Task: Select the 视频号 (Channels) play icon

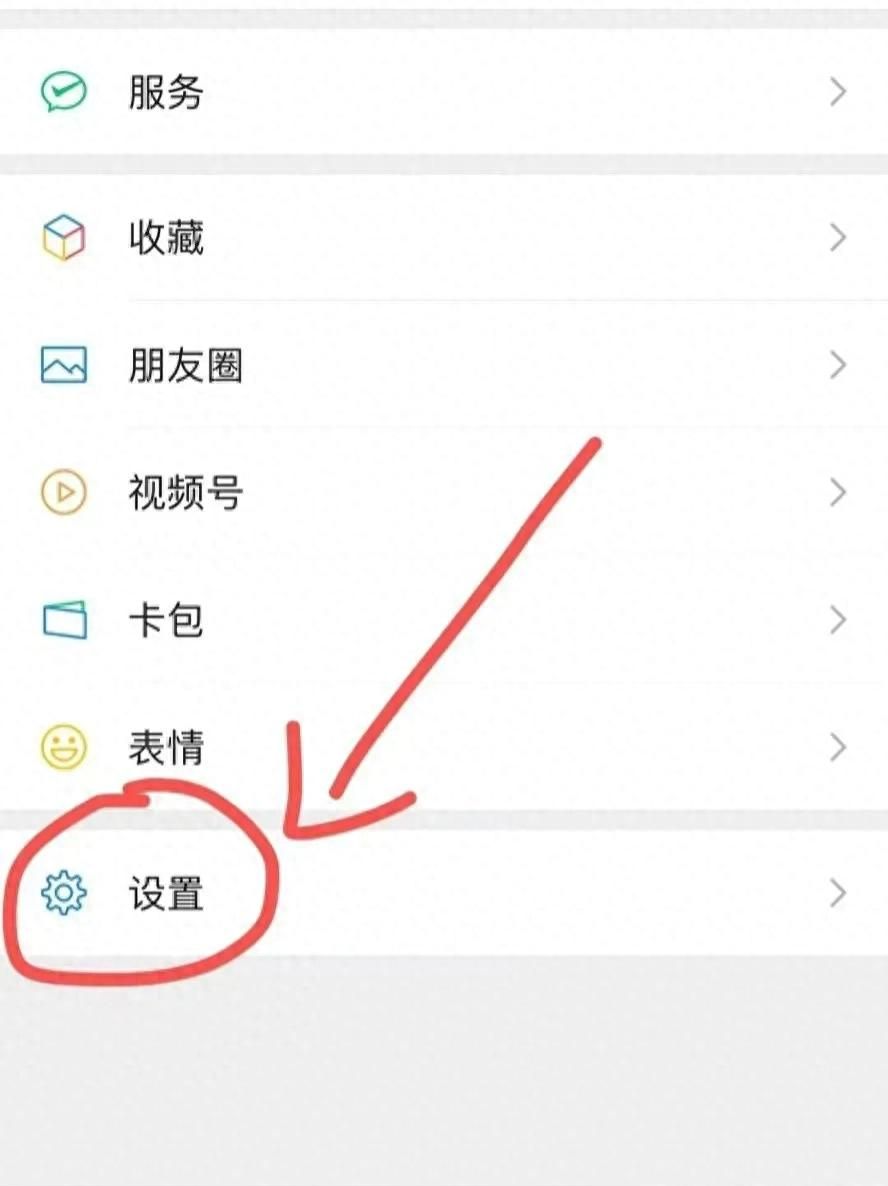Action: tap(62, 492)
